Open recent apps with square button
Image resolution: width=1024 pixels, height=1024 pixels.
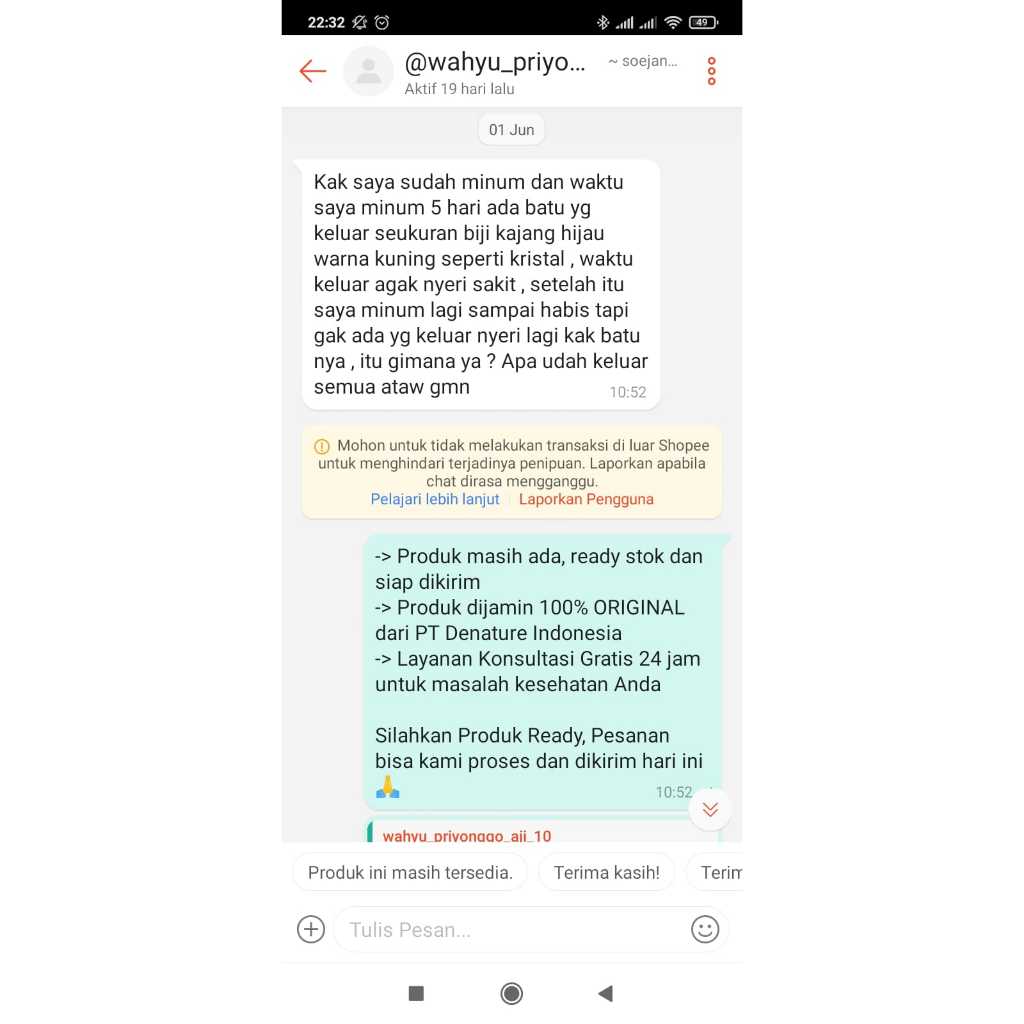[416, 993]
